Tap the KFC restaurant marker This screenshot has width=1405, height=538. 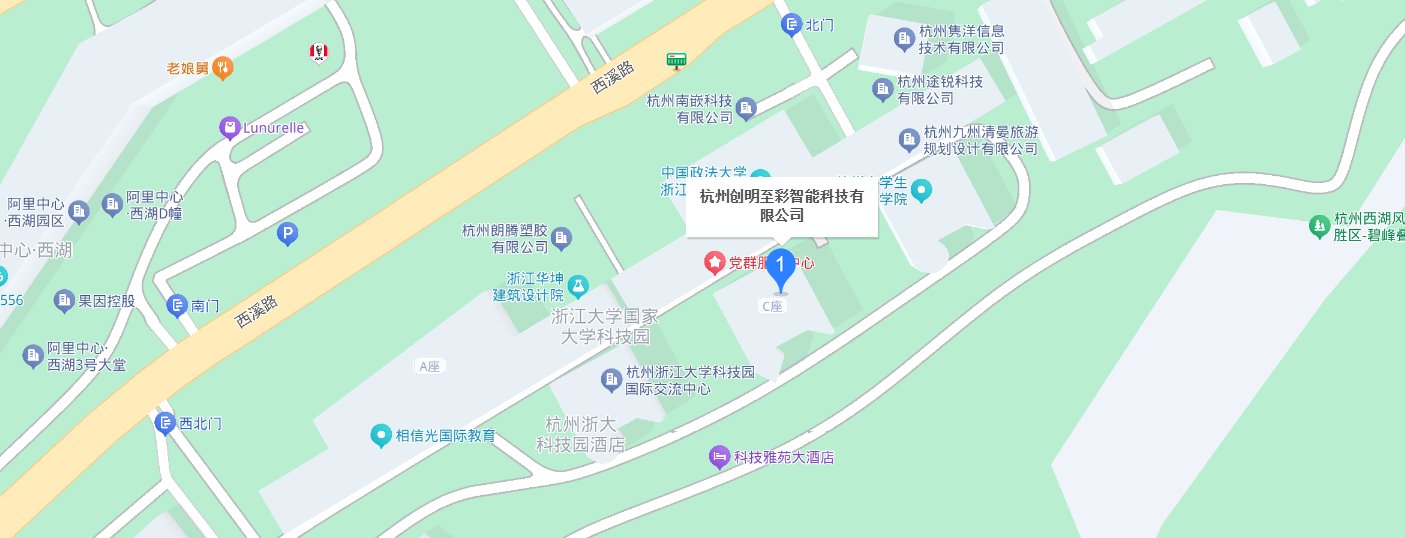(x=318, y=52)
